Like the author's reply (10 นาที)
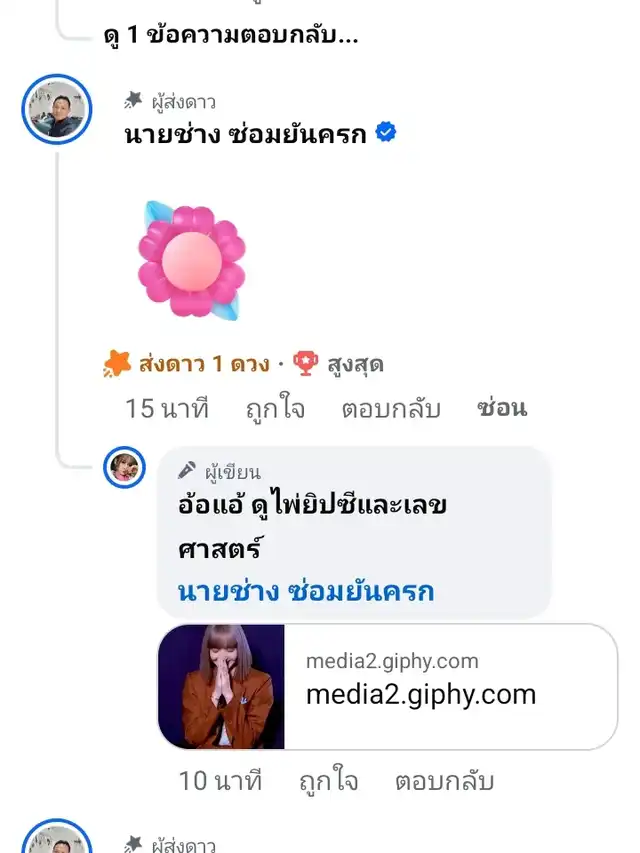The width and height of the screenshot is (640, 853). (x=329, y=781)
